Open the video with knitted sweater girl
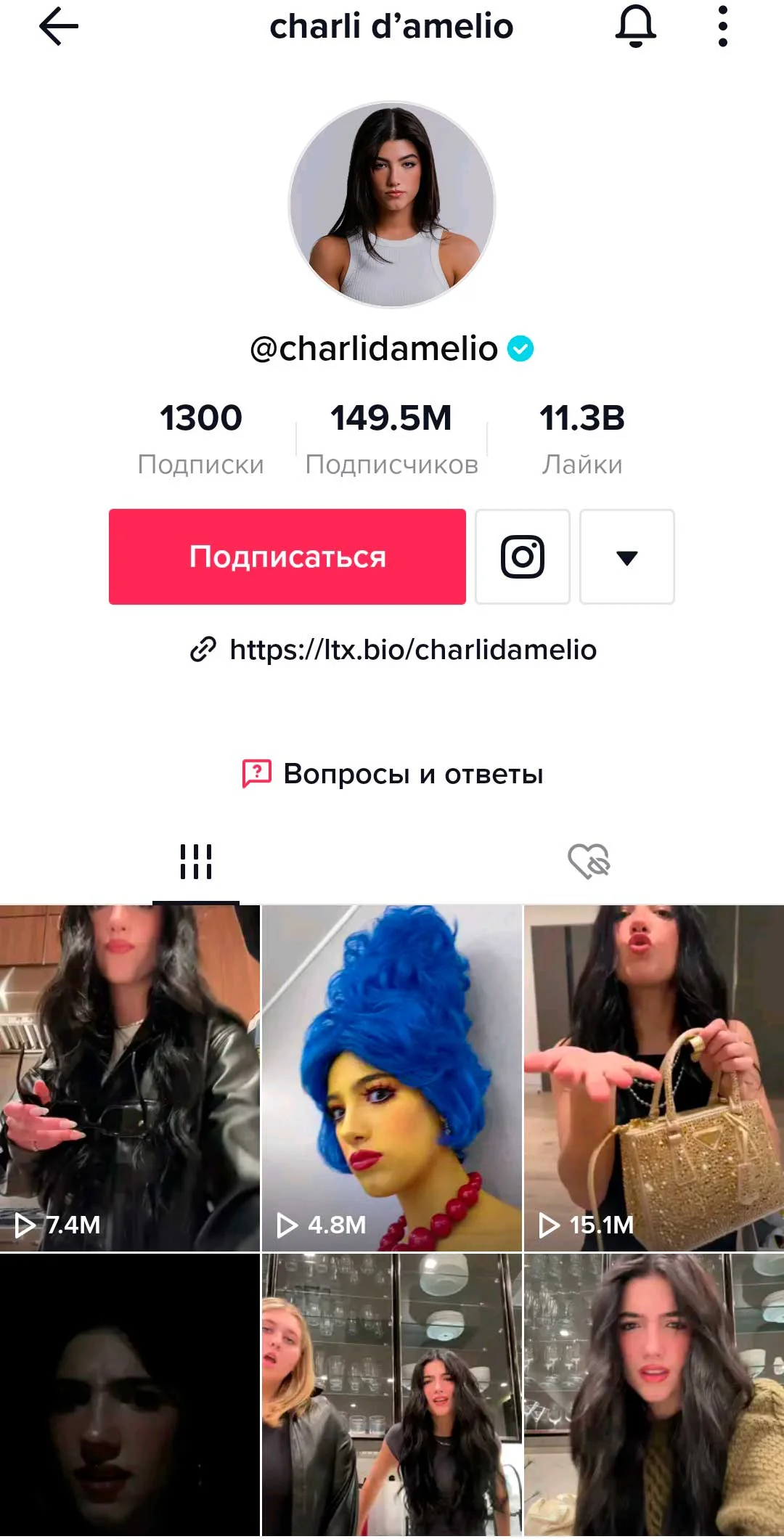Viewport: 784px width, 1539px height. click(x=653, y=1394)
